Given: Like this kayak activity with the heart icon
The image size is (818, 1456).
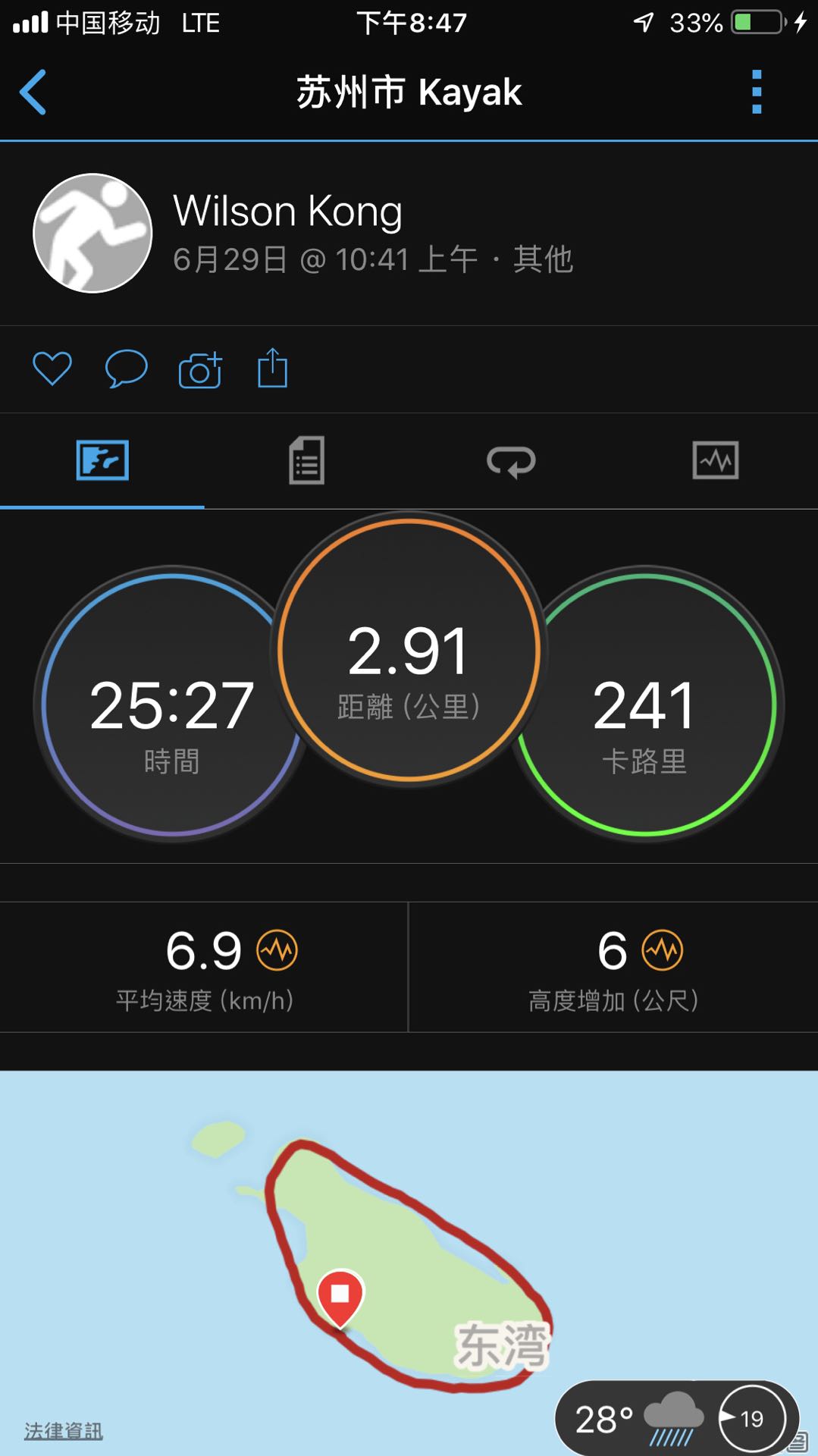Looking at the screenshot, I should pyautogui.click(x=52, y=369).
